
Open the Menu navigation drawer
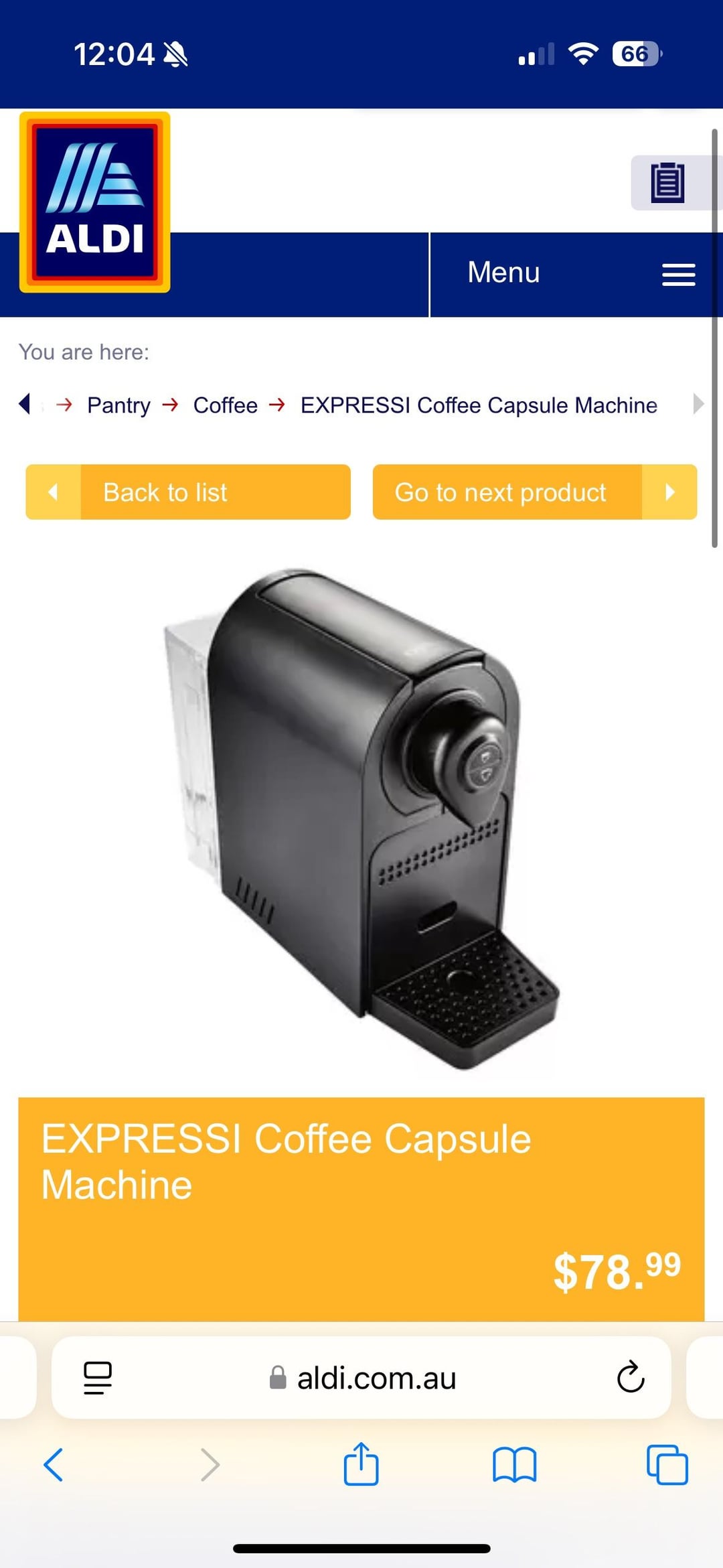tap(576, 273)
